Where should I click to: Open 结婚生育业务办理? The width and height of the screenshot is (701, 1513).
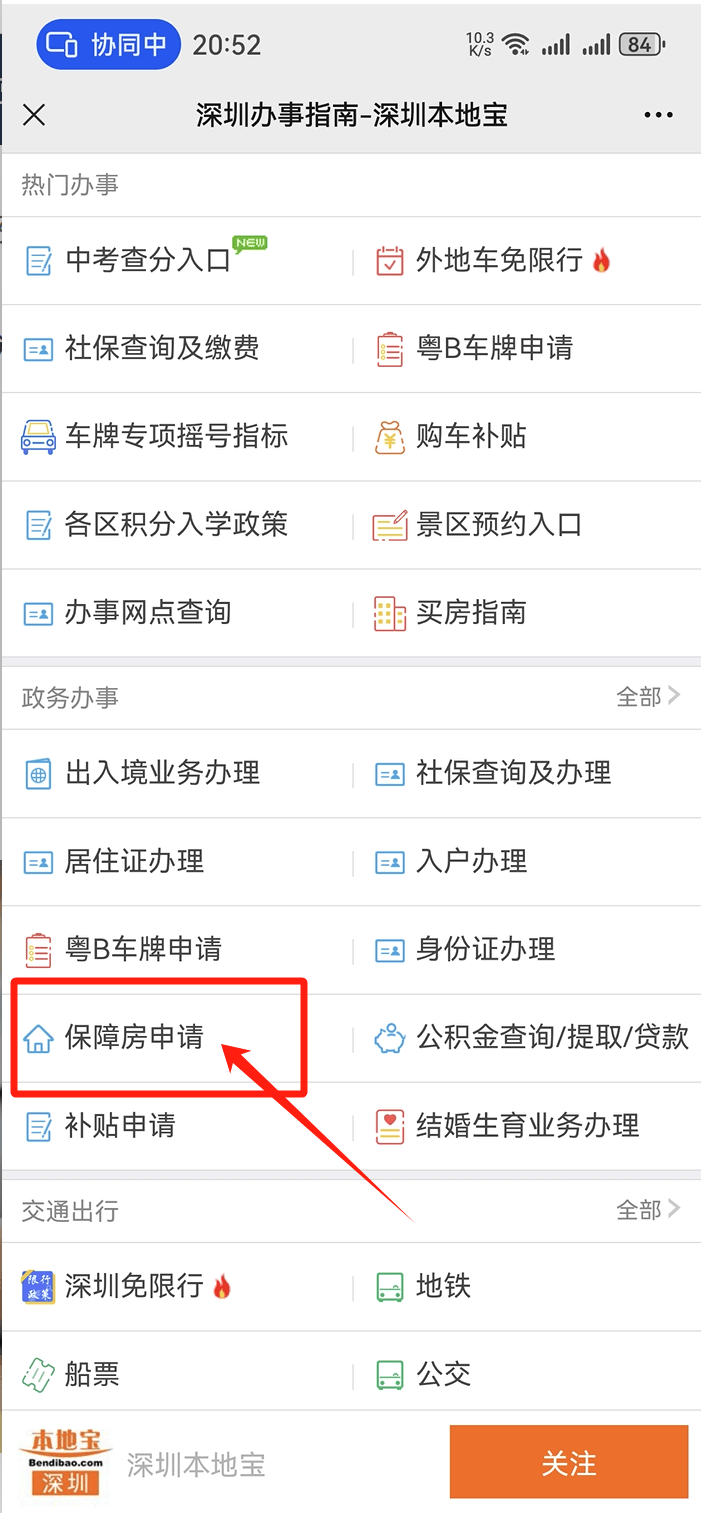(x=526, y=1125)
